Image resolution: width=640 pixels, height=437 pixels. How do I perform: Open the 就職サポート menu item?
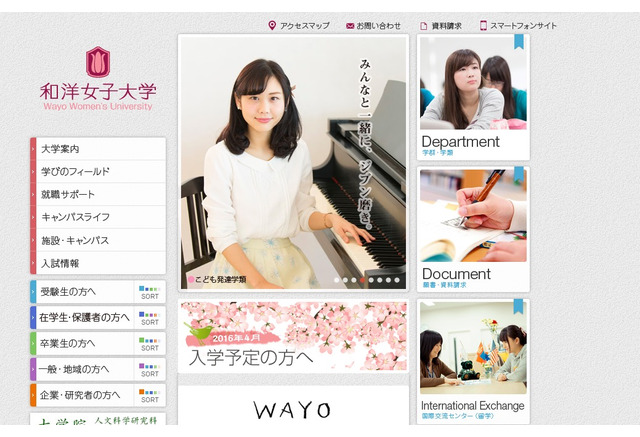pos(96,195)
